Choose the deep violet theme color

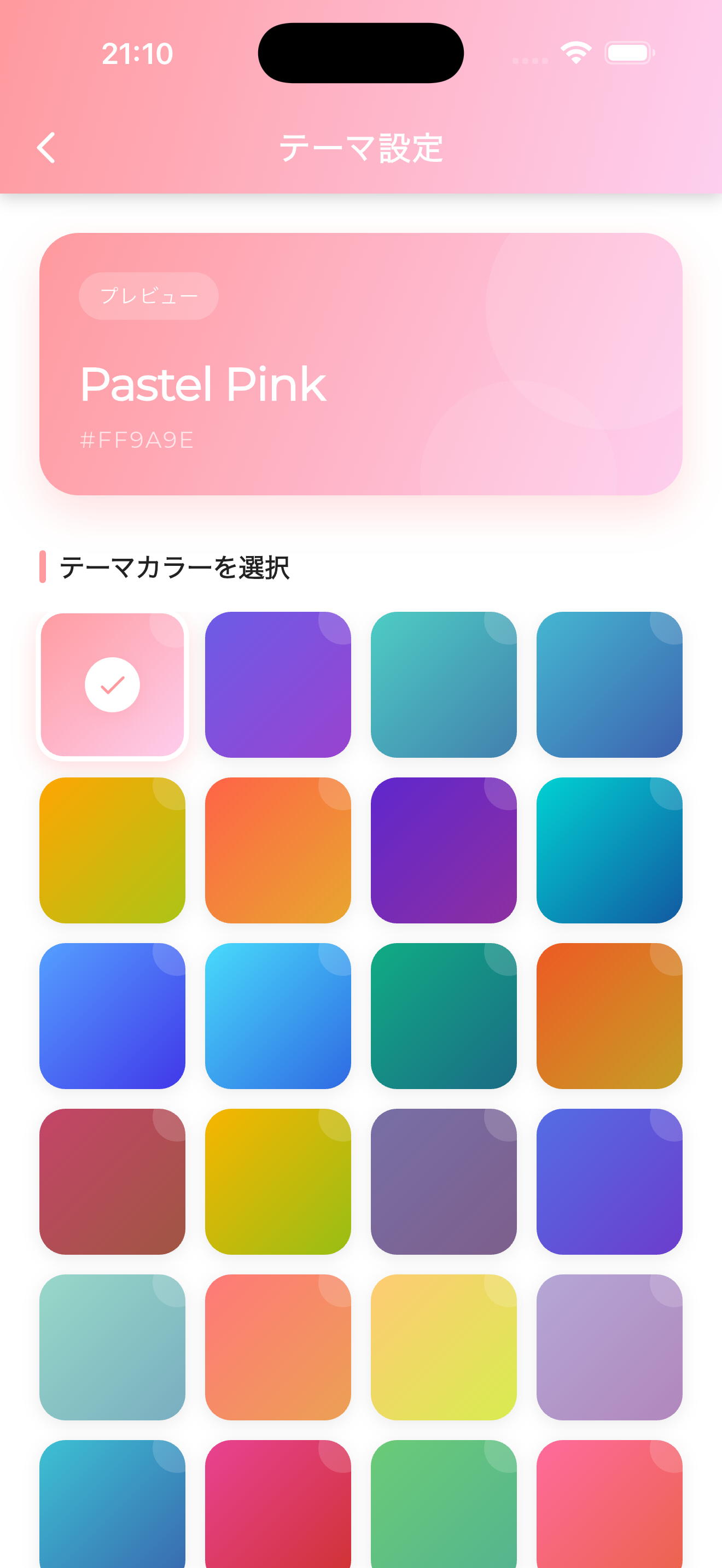[x=444, y=850]
